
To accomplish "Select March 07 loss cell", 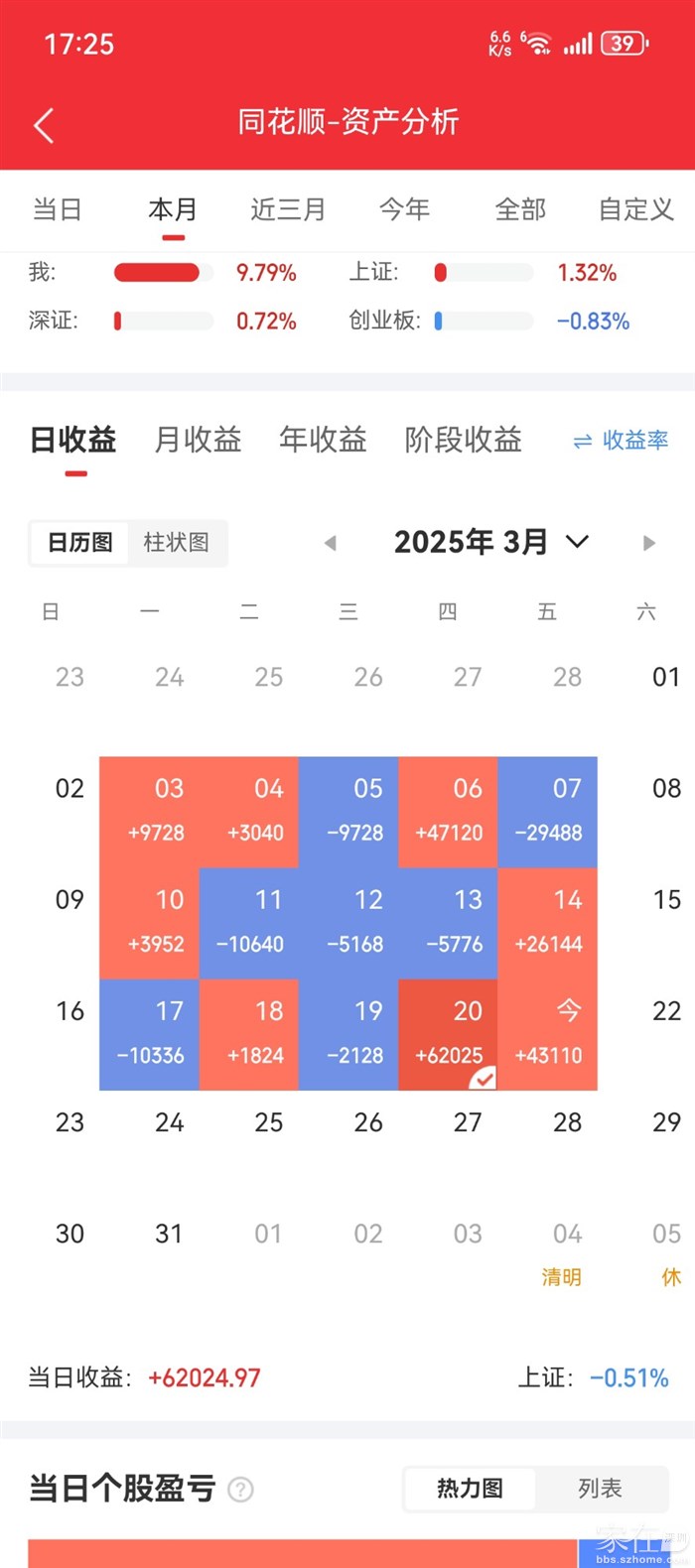I will click(548, 811).
